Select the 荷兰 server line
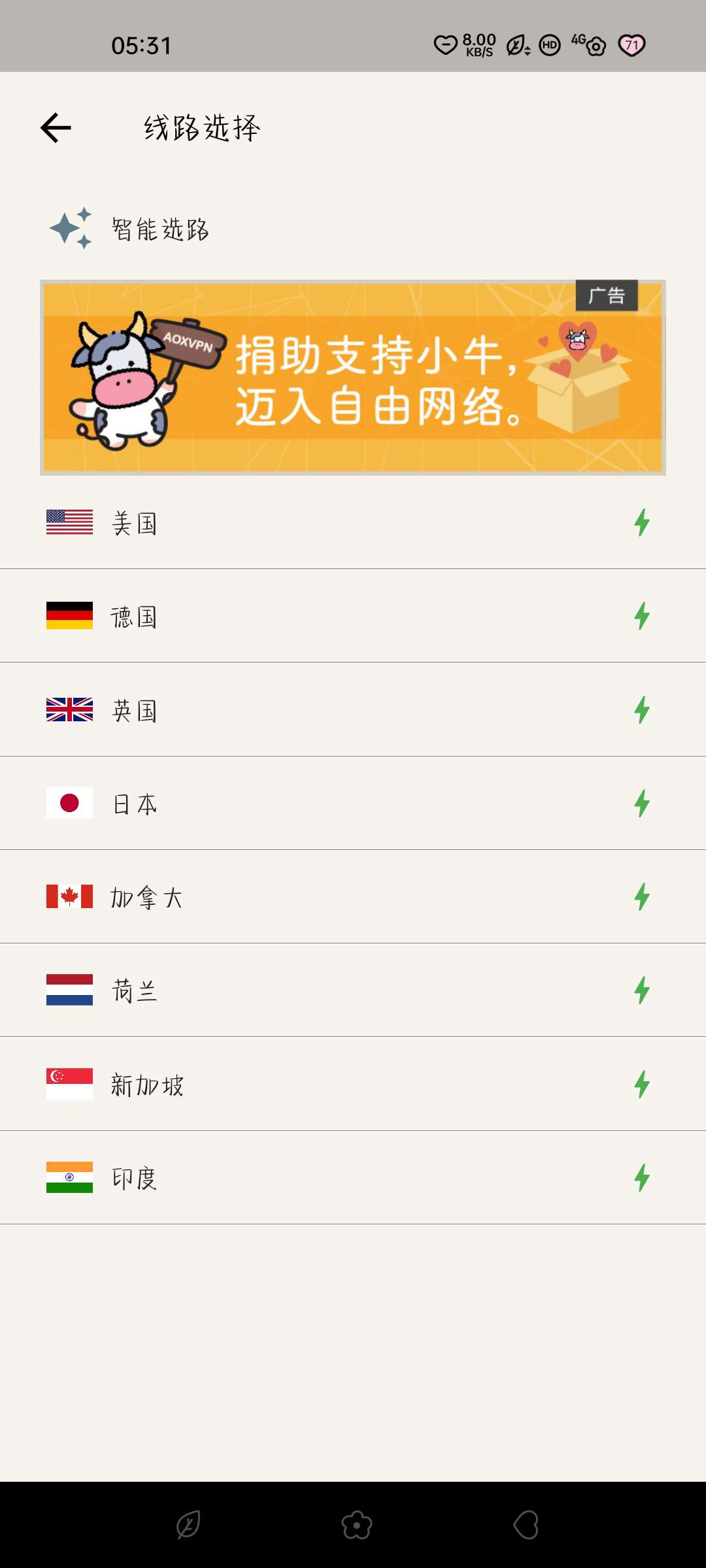Image resolution: width=706 pixels, height=1568 pixels. coord(353,990)
